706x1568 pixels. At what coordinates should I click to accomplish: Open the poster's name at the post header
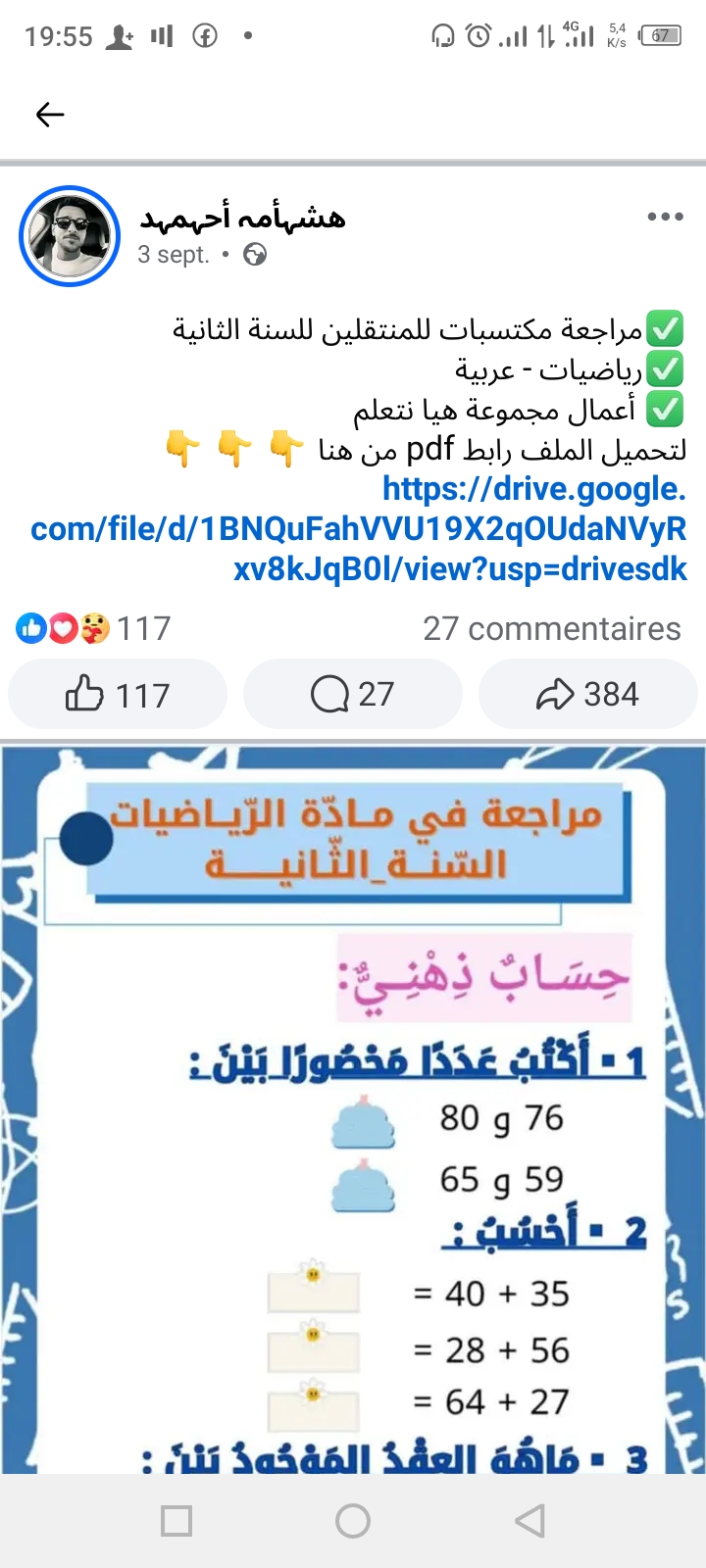[x=242, y=217]
